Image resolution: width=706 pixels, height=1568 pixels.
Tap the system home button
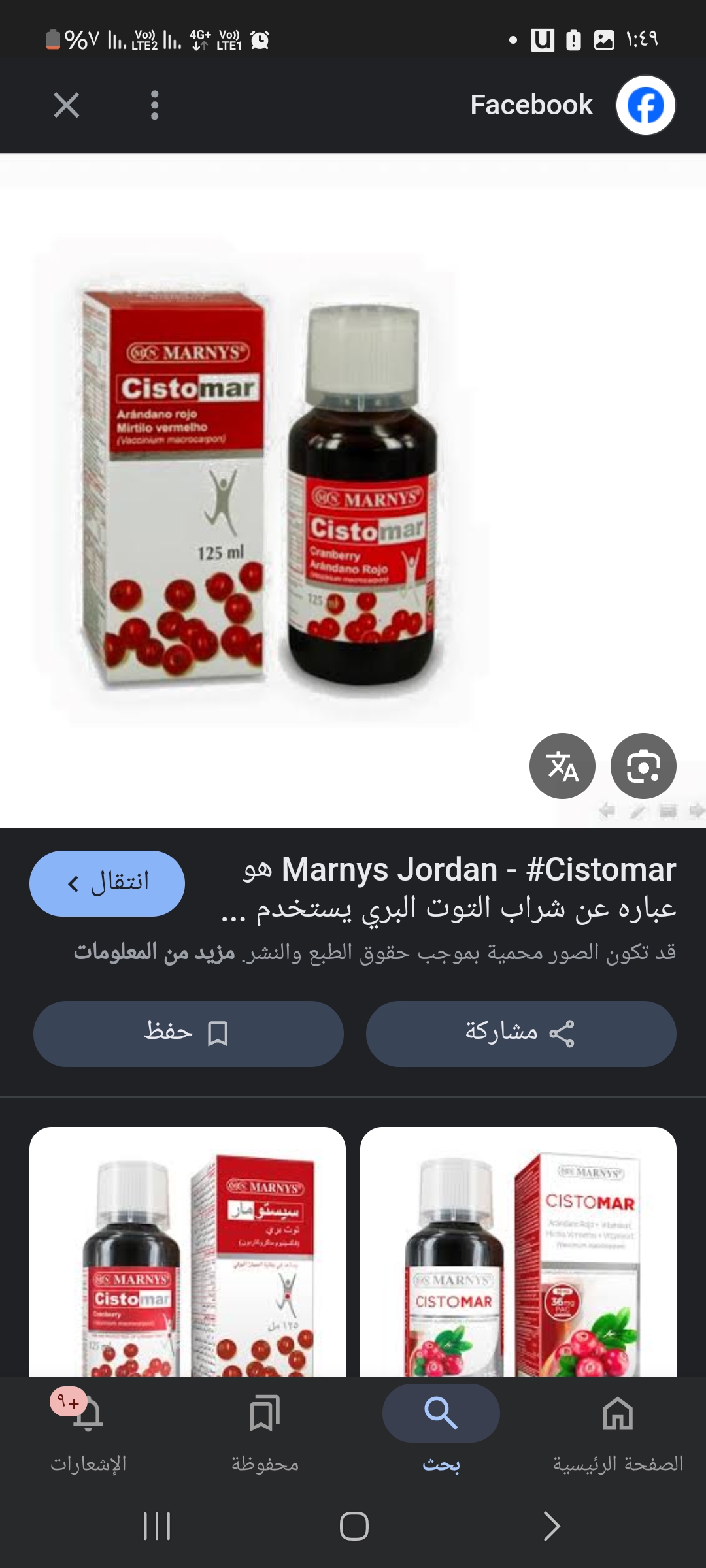354,1526
